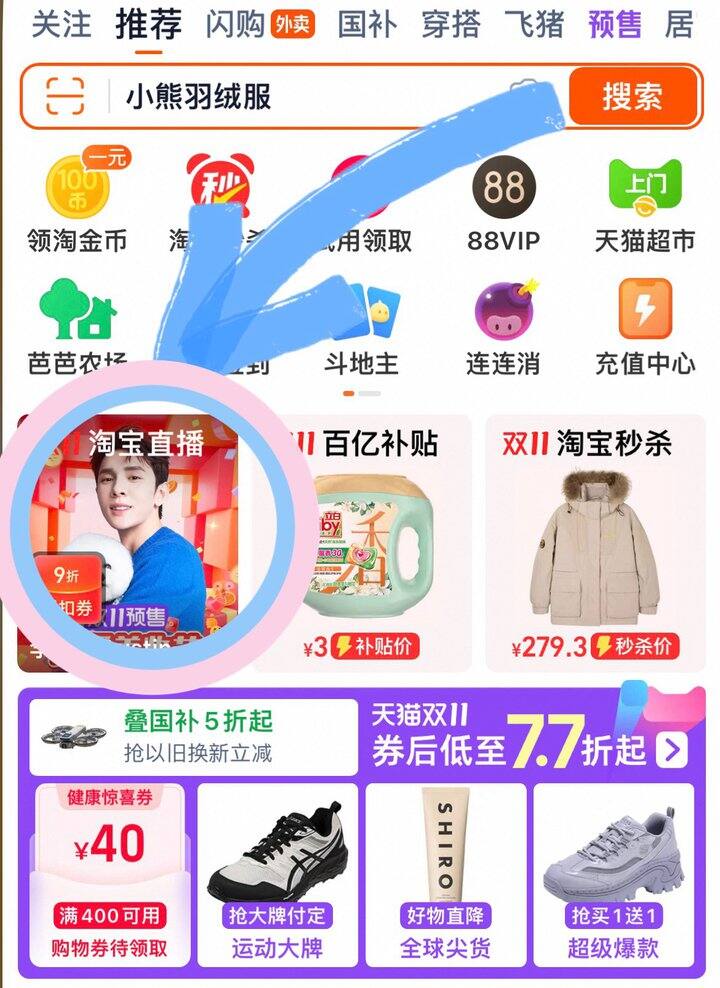Viewport: 720px width, 988px height.
Task: Go to the 预售 tab
Action: pos(616,23)
